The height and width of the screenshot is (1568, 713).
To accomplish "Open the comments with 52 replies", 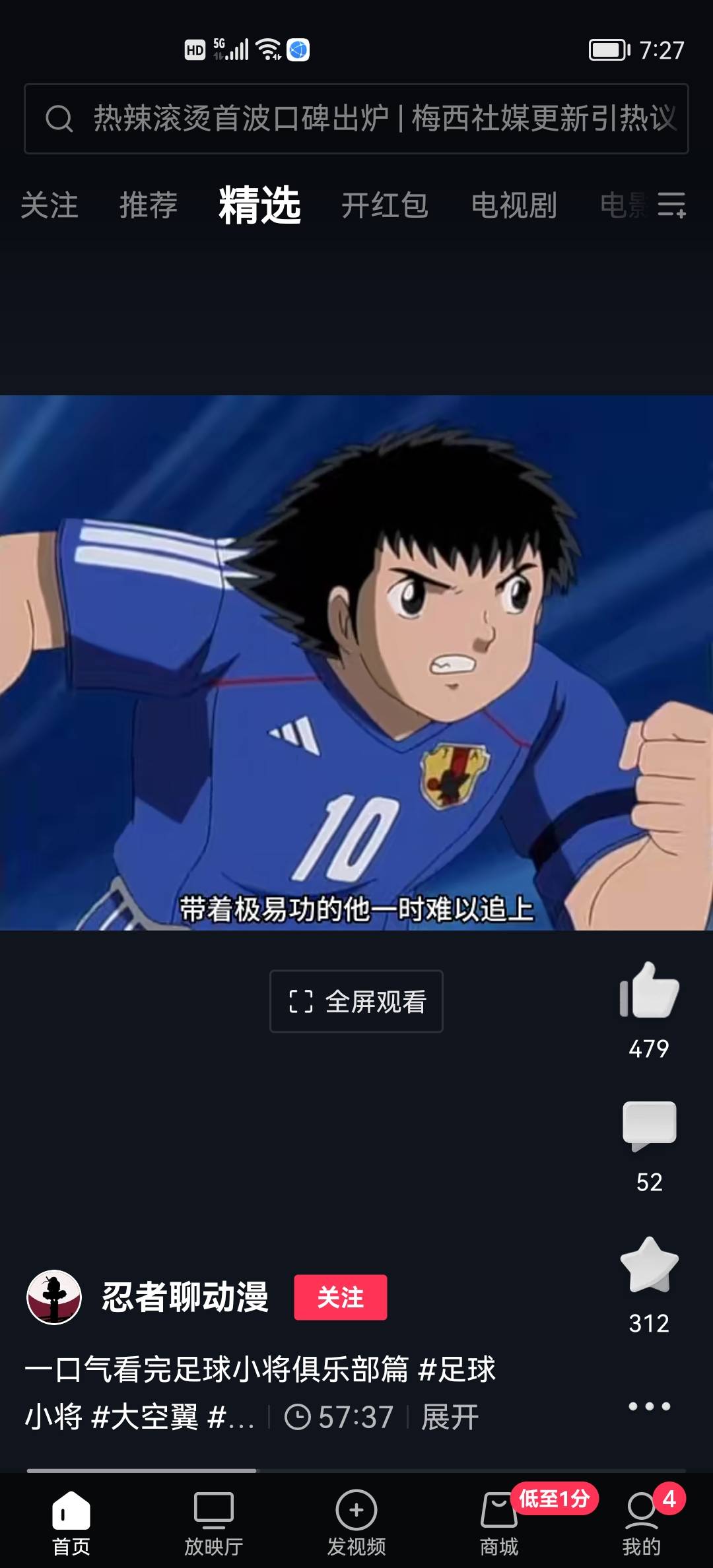I will point(649,1125).
